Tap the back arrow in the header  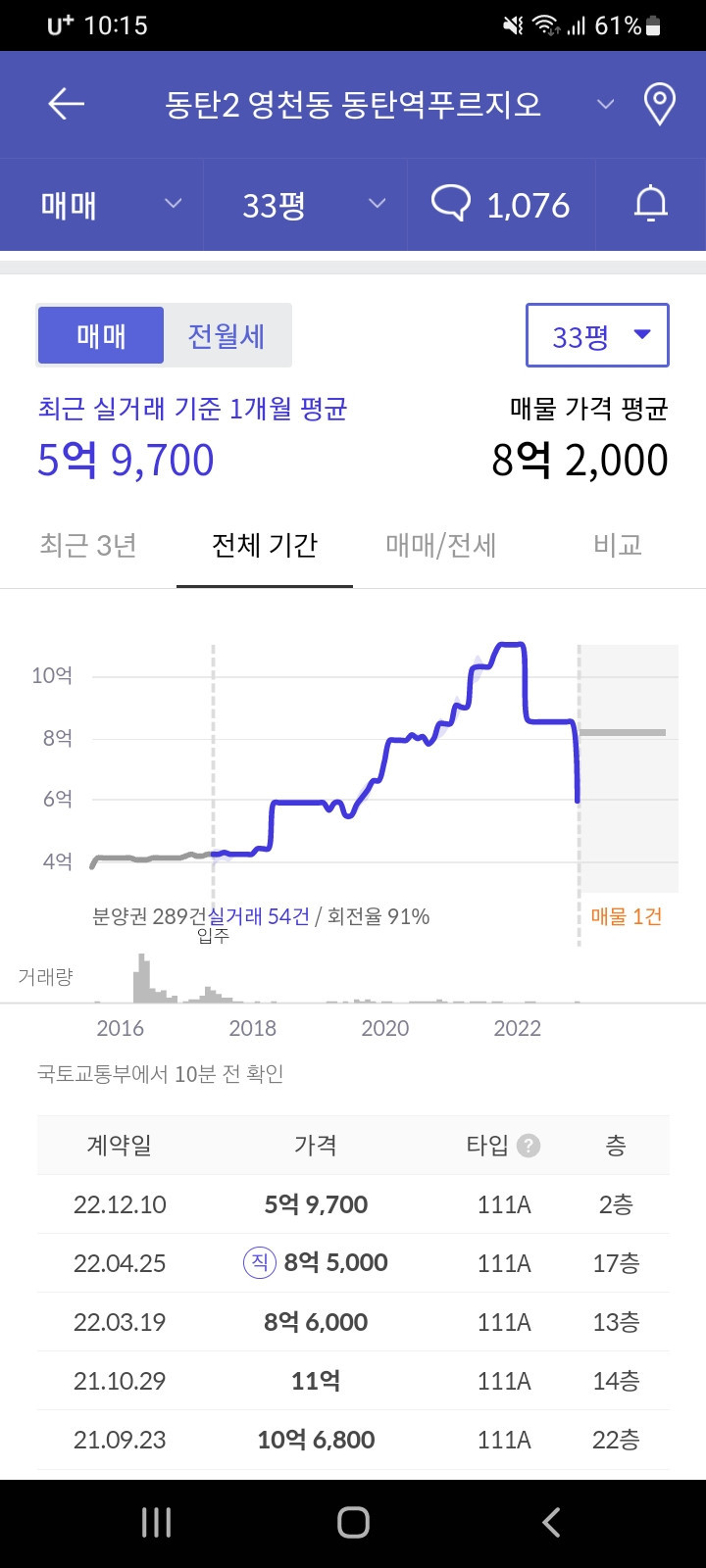click(x=66, y=104)
